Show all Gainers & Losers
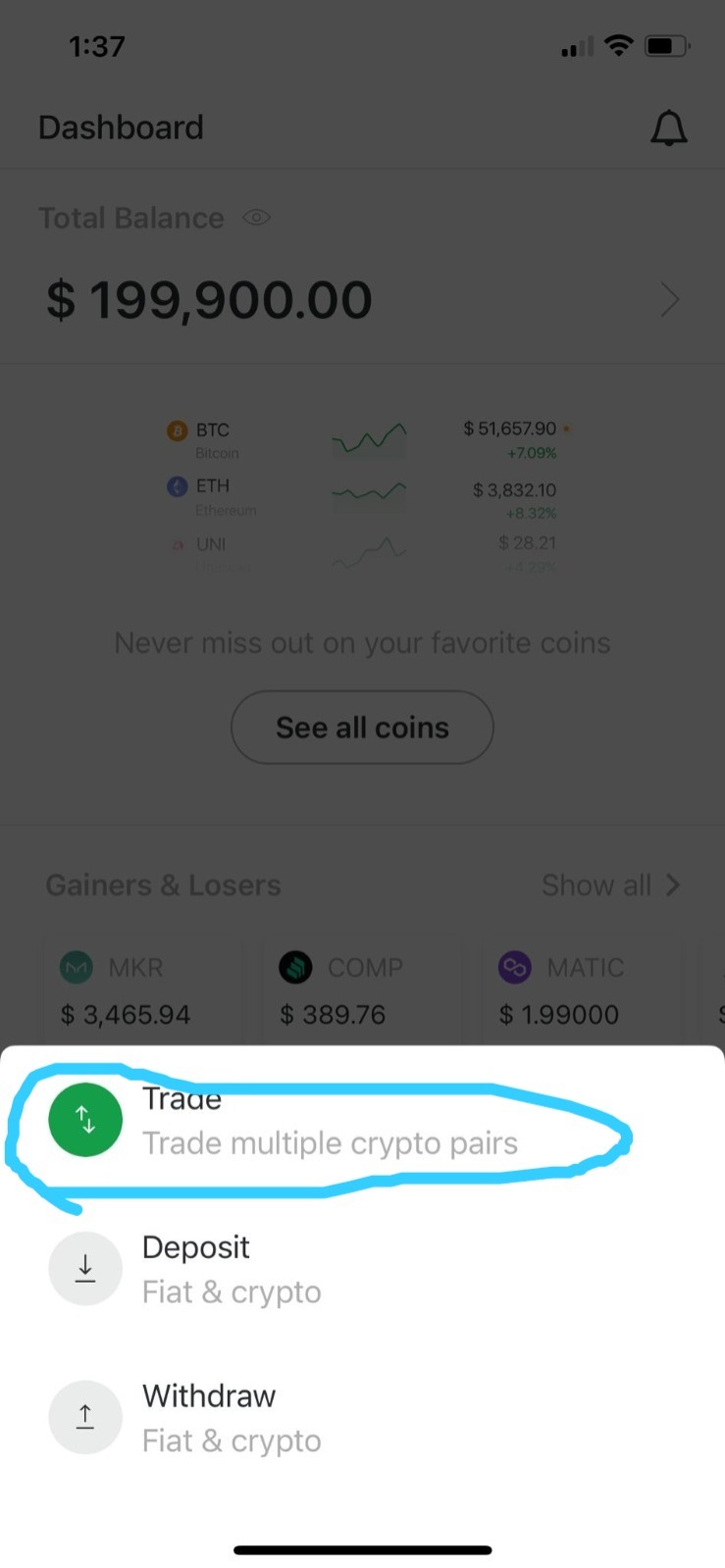 (610, 885)
